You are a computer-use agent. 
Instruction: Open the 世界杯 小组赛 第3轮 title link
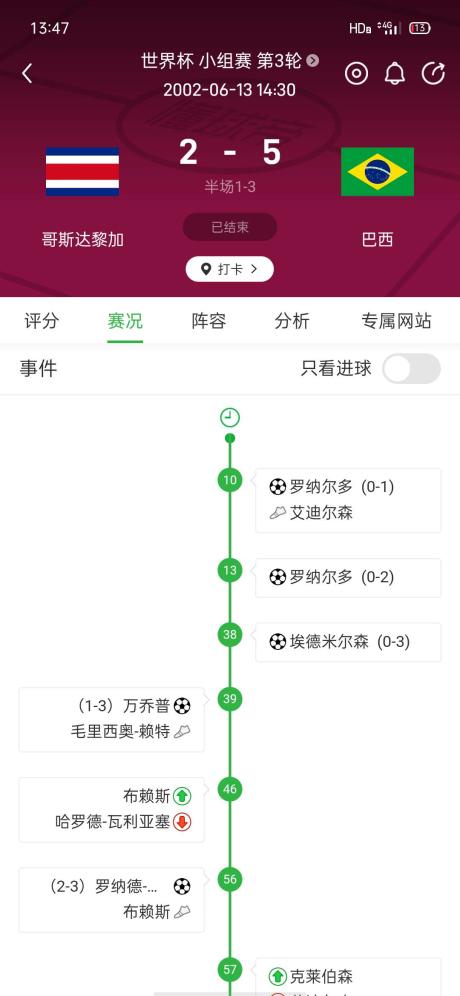click(229, 61)
